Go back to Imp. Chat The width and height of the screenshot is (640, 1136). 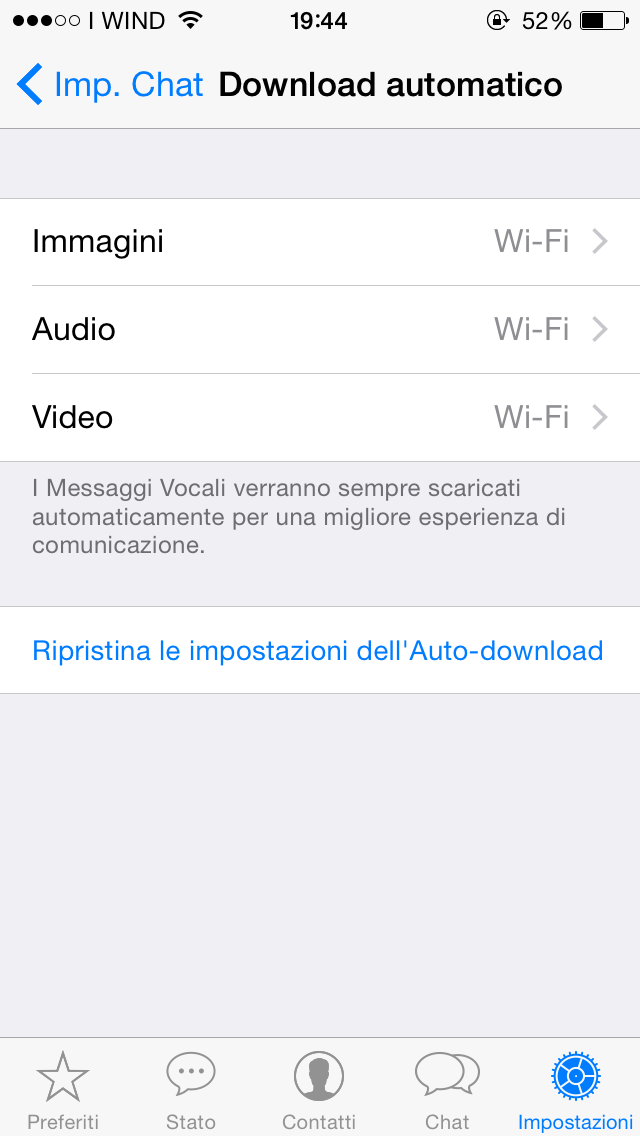110,85
